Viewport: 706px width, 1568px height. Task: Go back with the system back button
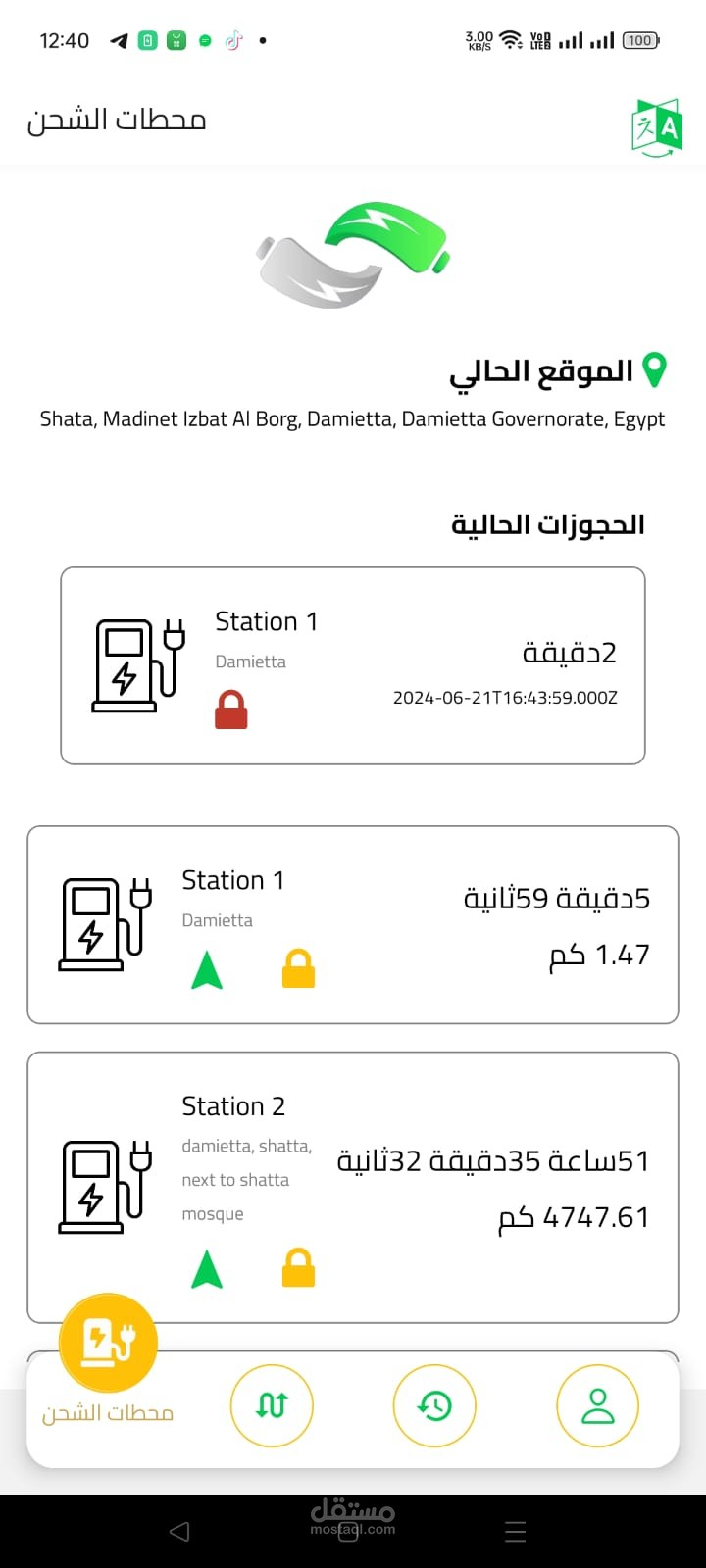(x=179, y=1532)
